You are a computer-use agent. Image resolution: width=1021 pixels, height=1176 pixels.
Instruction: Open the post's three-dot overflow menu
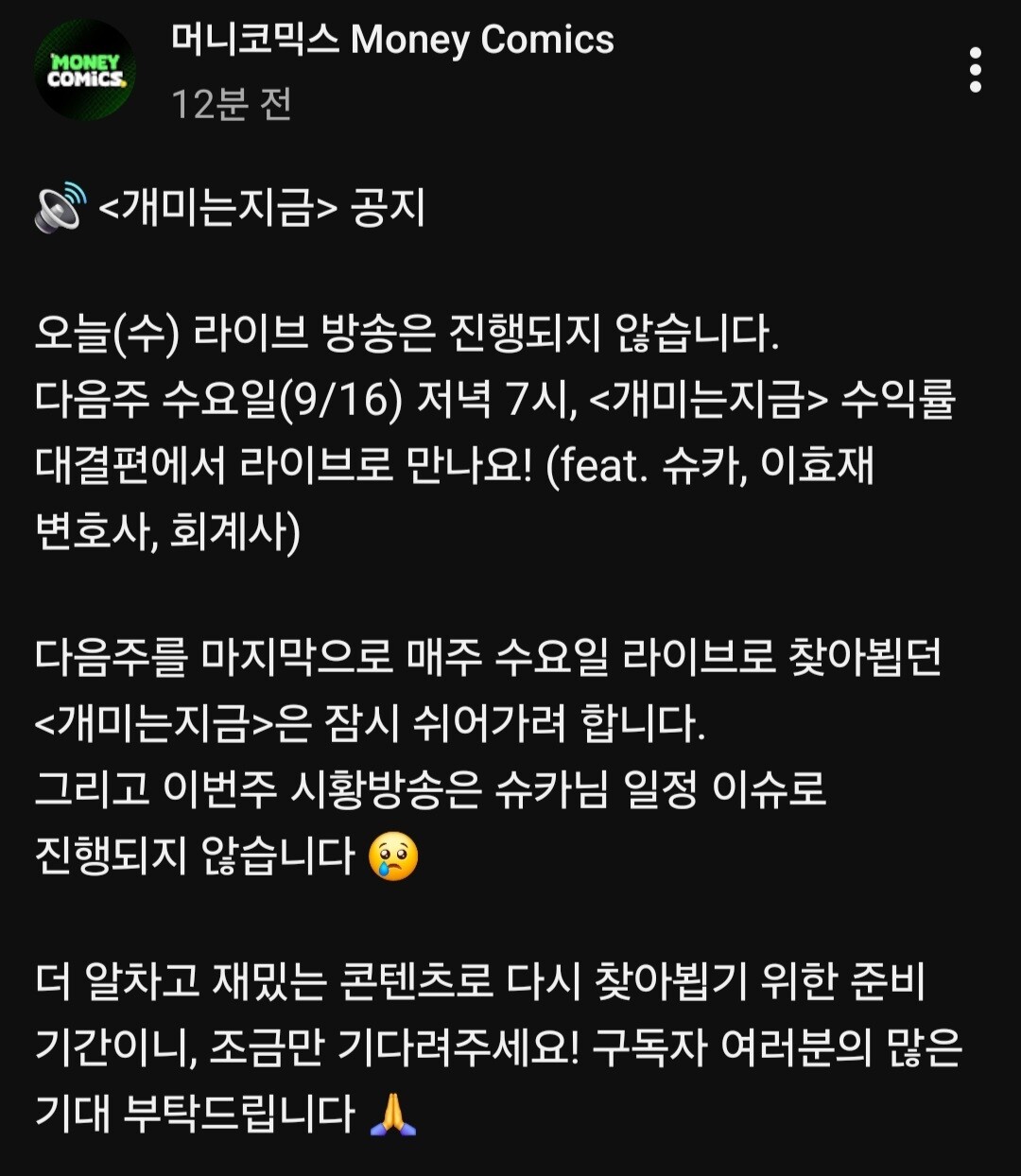click(975, 70)
